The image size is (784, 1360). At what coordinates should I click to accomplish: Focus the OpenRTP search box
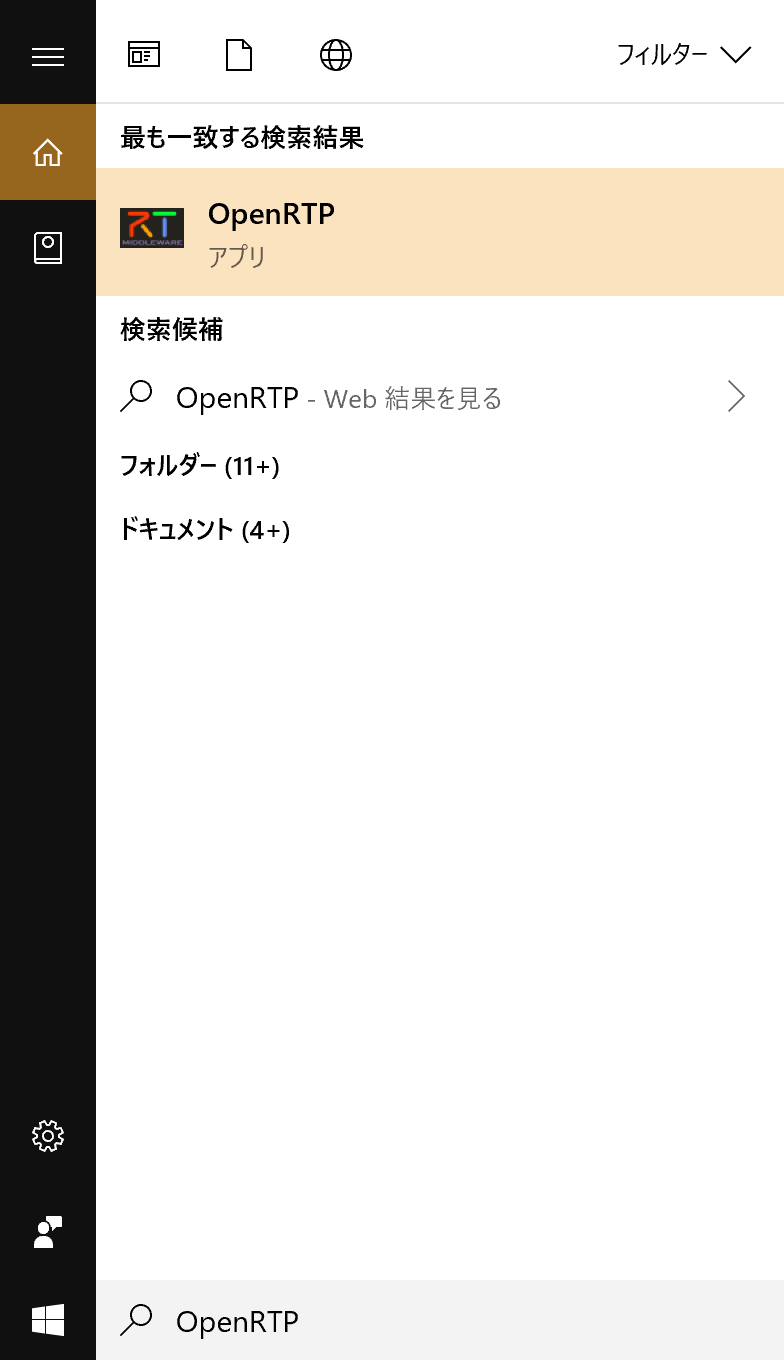pyautogui.click(x=440, y=1320)
